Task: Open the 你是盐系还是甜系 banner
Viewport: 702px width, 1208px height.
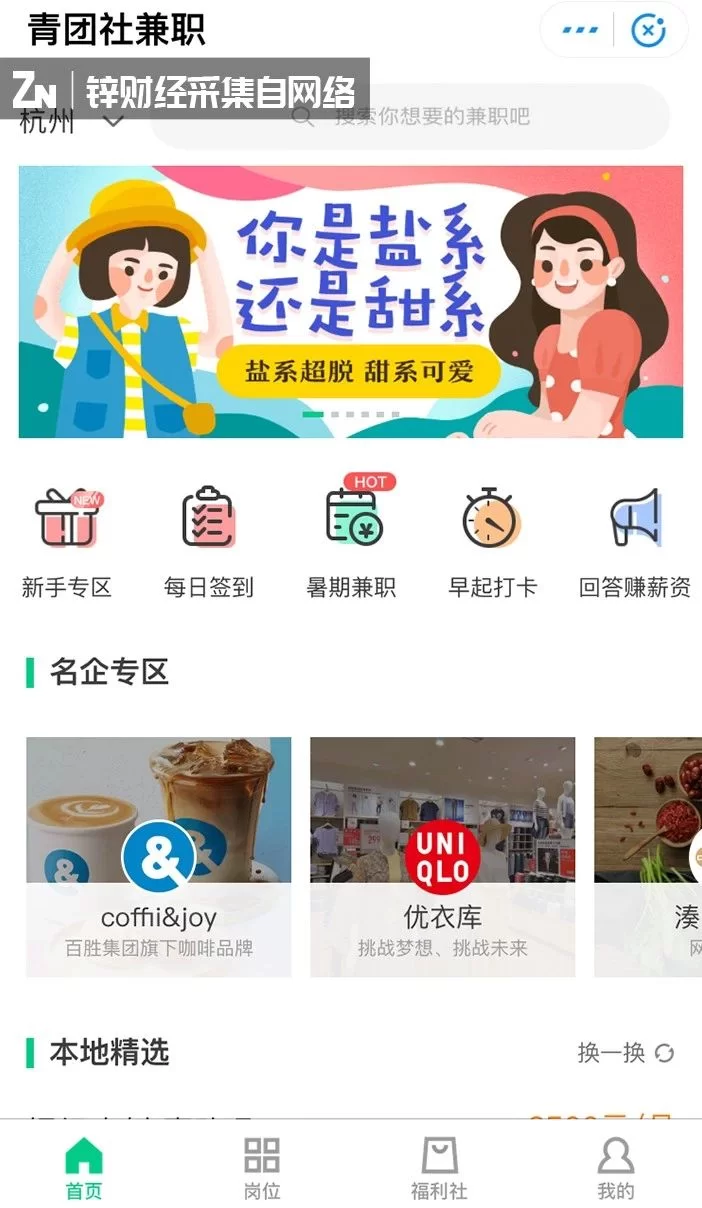Action: (351, 302)
